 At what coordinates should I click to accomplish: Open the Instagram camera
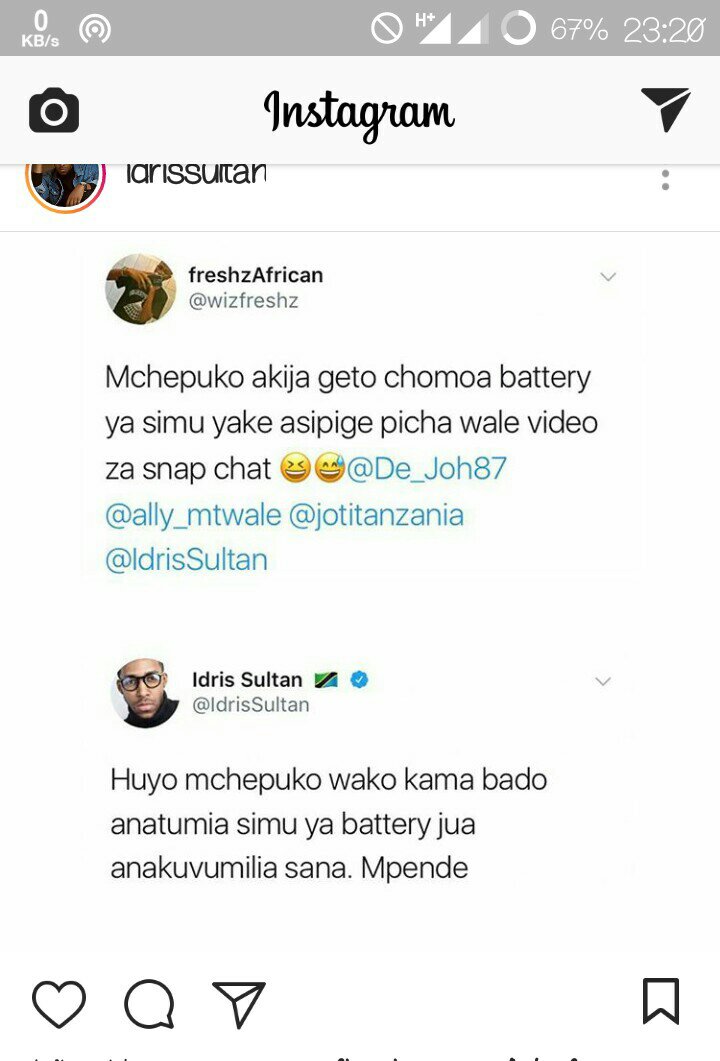point(54,110)
